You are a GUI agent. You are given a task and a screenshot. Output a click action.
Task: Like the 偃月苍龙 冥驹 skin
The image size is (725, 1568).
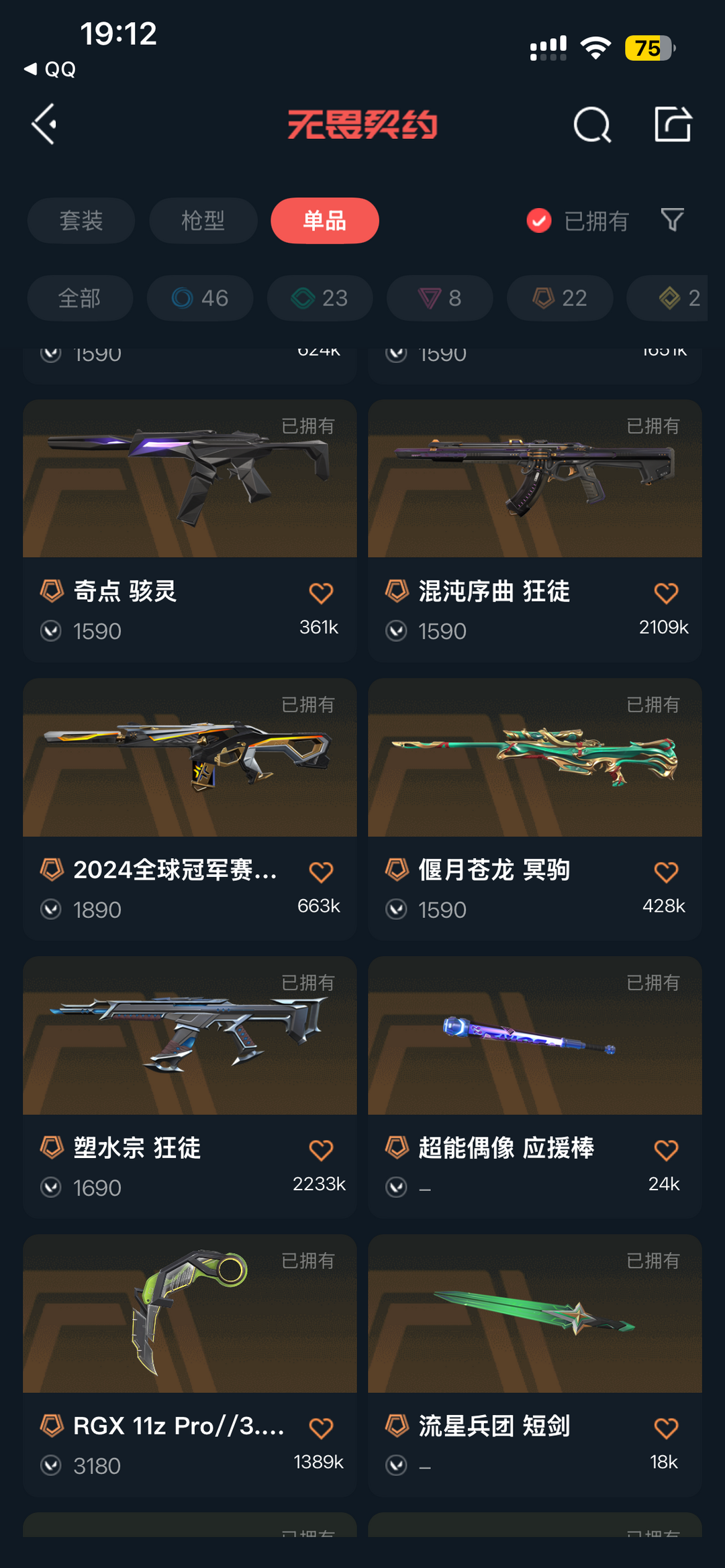tap(666, 872)
